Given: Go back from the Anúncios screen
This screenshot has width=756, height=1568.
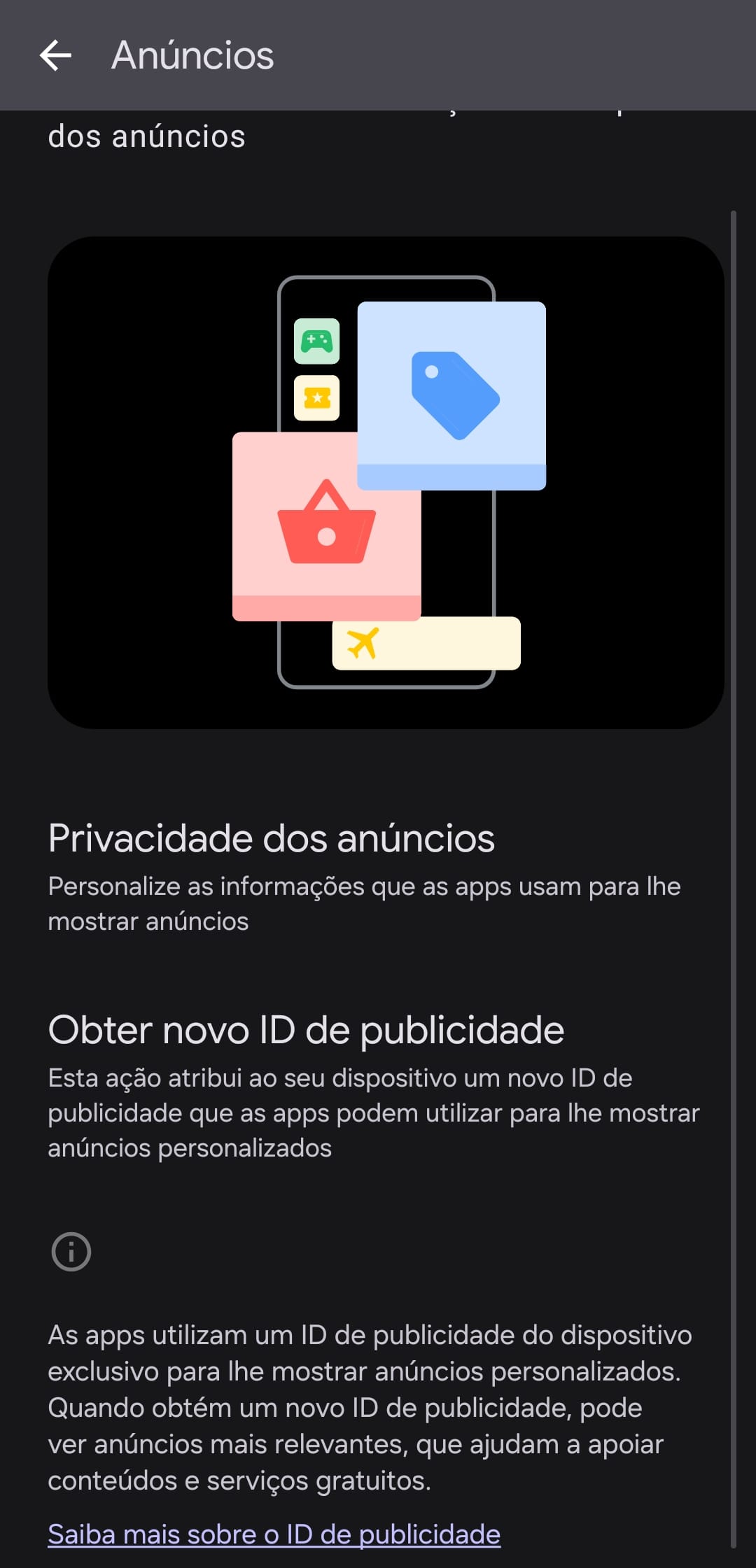Looking at the screenshot, I should pyautogui.click(x=56, y=55).
